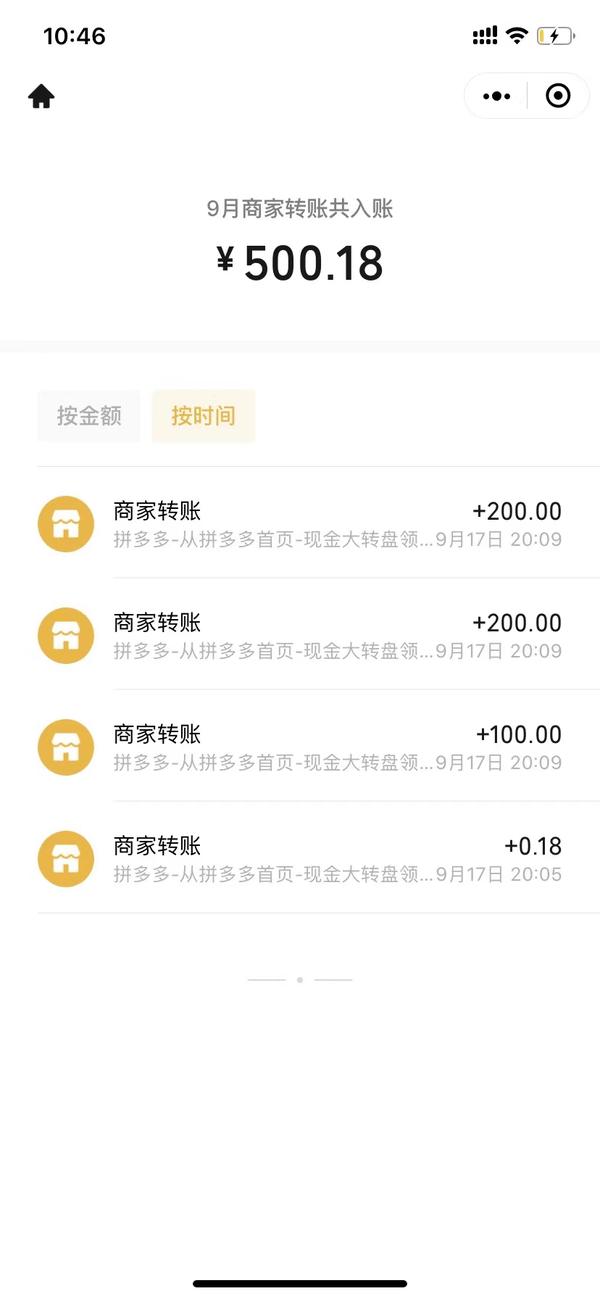Sort by amount with 按金额 tab
The width and height of the screenshot is (600, 1299).
(x=89, y=416)
